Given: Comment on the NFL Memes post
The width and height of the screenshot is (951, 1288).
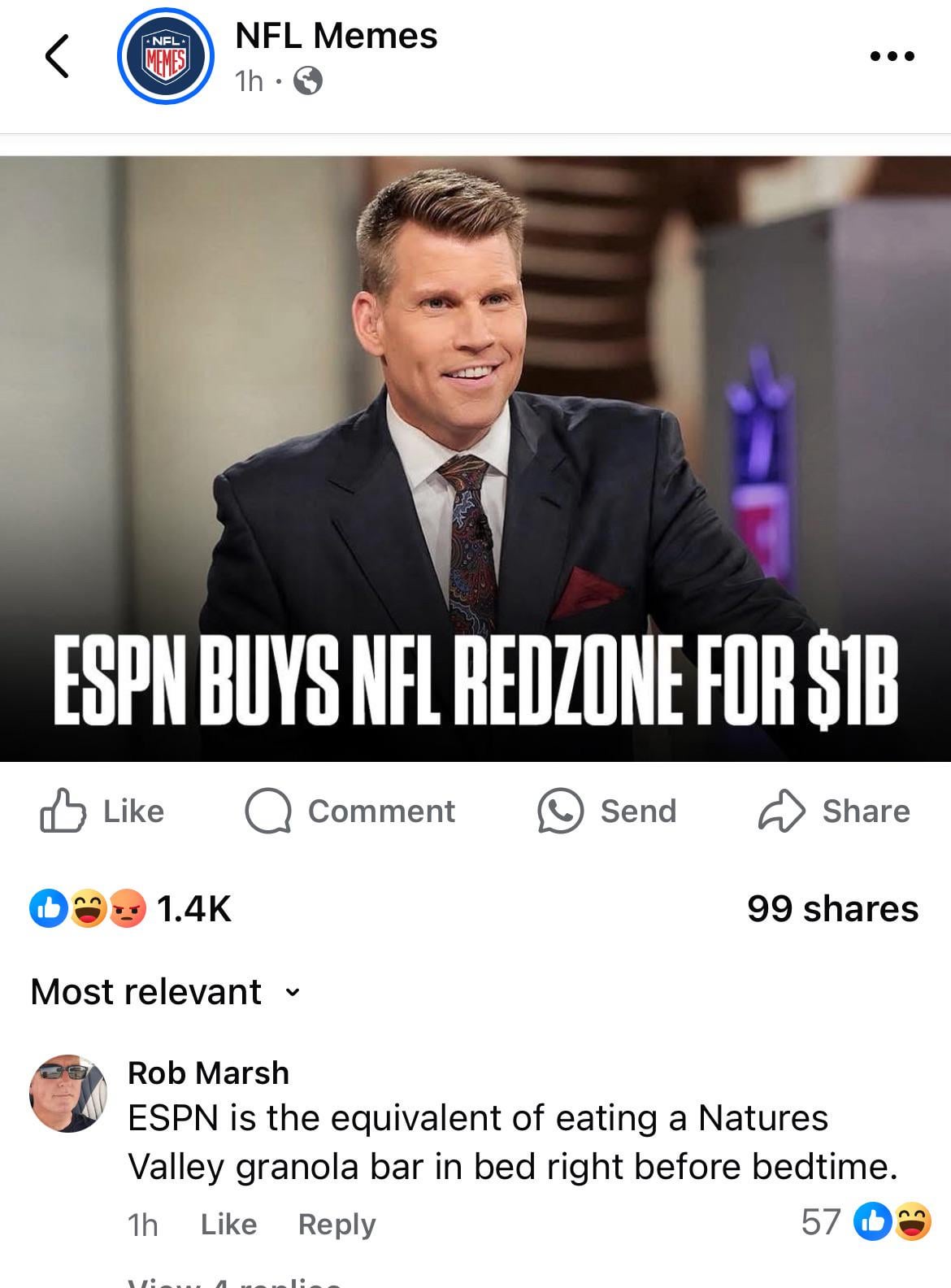Looking at the screenshot, I should (350, 811).
